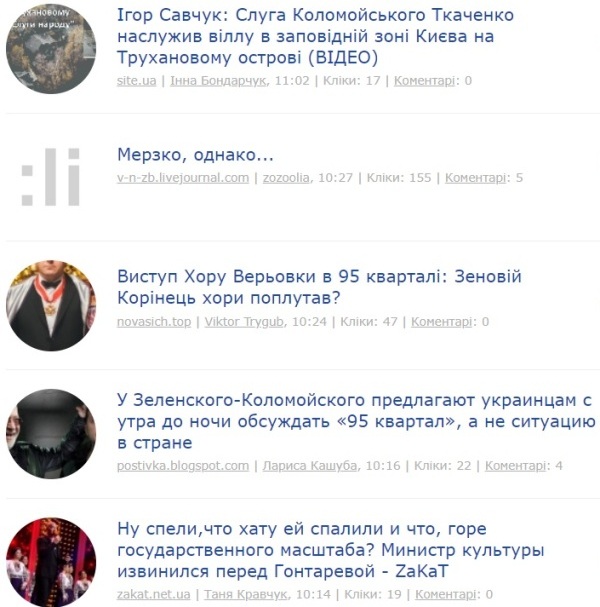The height and width of the screenshot is (607, 600).
Task: Tap the thumbnail of the Ігор Савчук article
Action: click(x=51, y=50)
